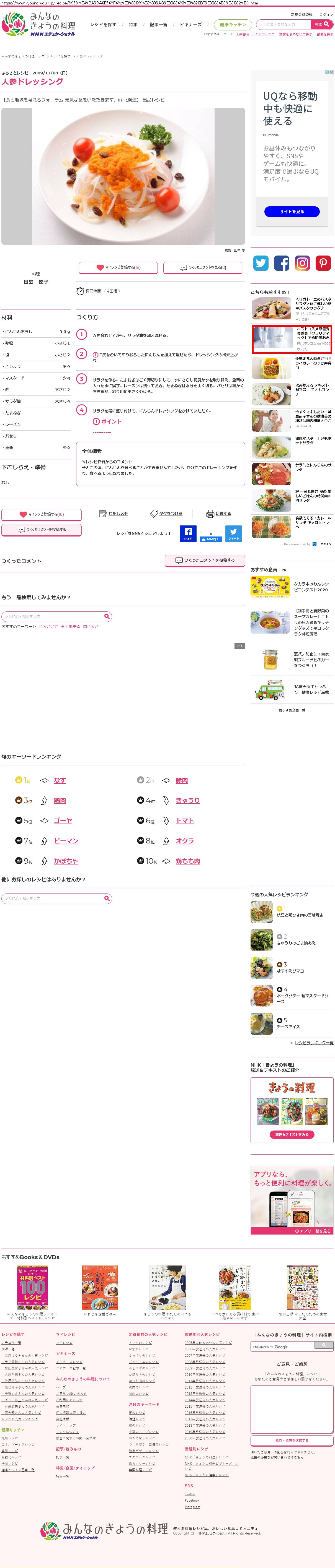Tap つくったコメントを見る button
Image resolution: width=335 pixels, height=1568 pixels.
pyautogui.click(x=203, y=267)
